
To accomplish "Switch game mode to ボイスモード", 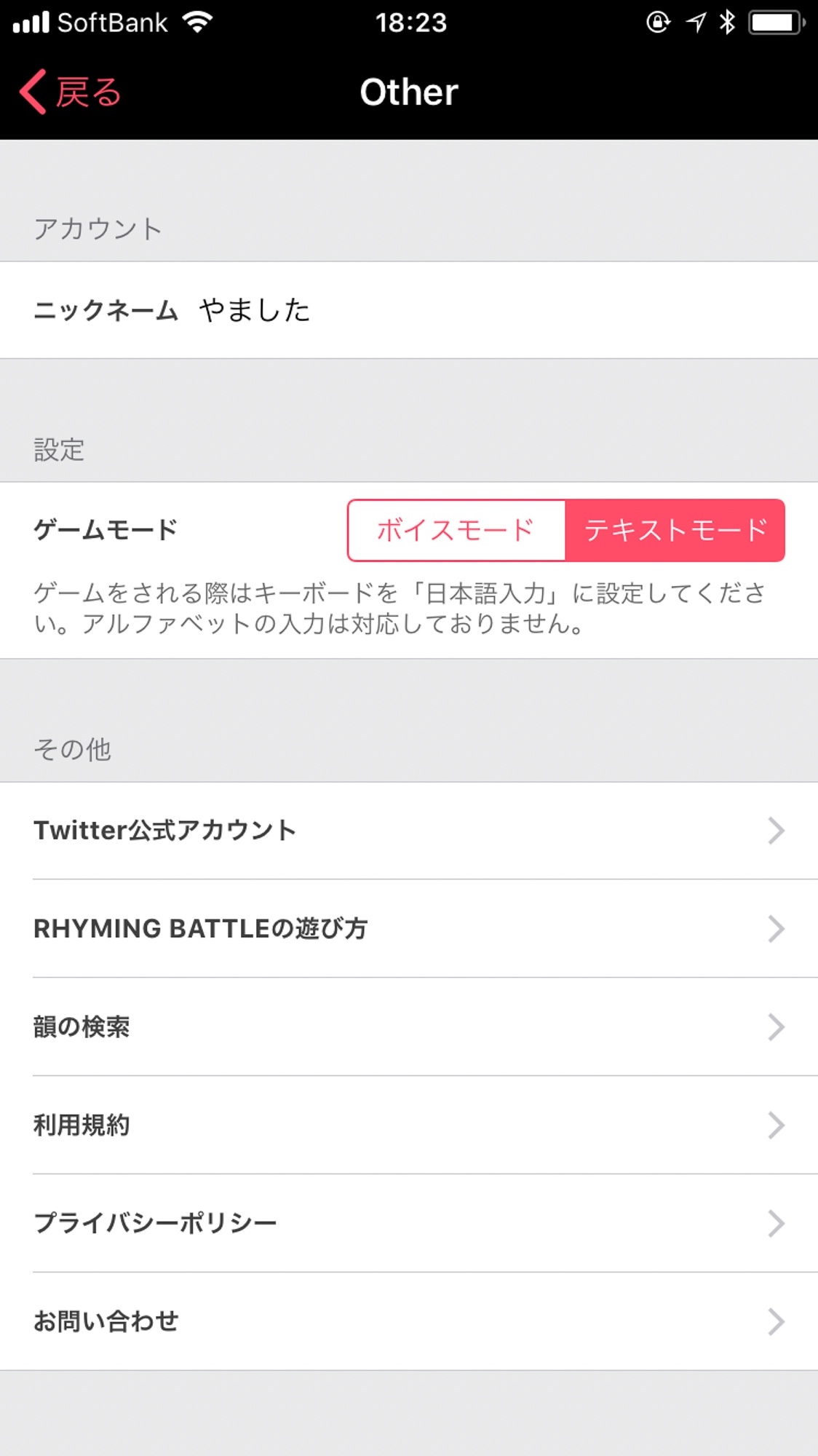I will (456, 530).
